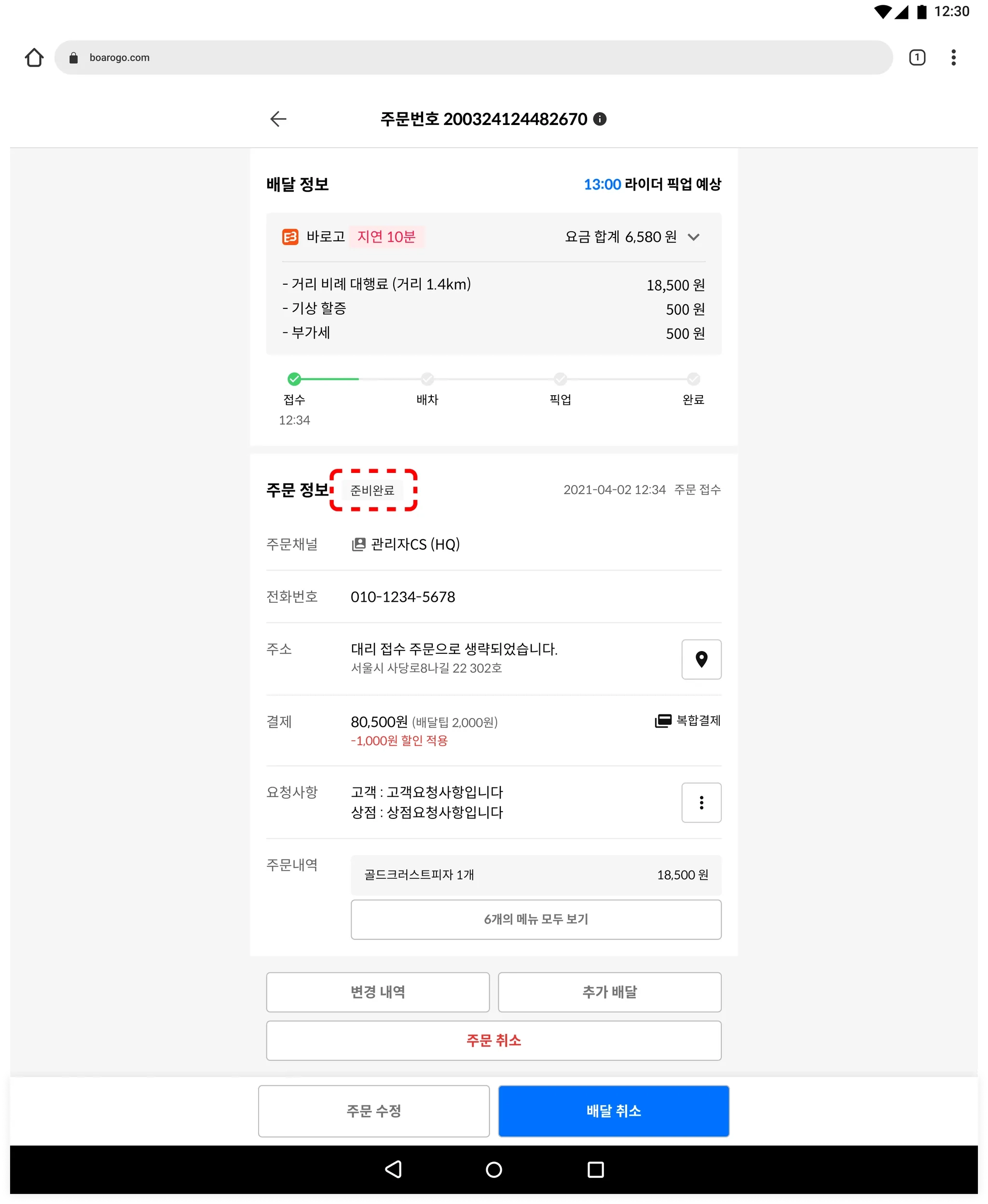Open 변경 내역 change history
The image size is (988, 1204).
(x=377, y=992)
